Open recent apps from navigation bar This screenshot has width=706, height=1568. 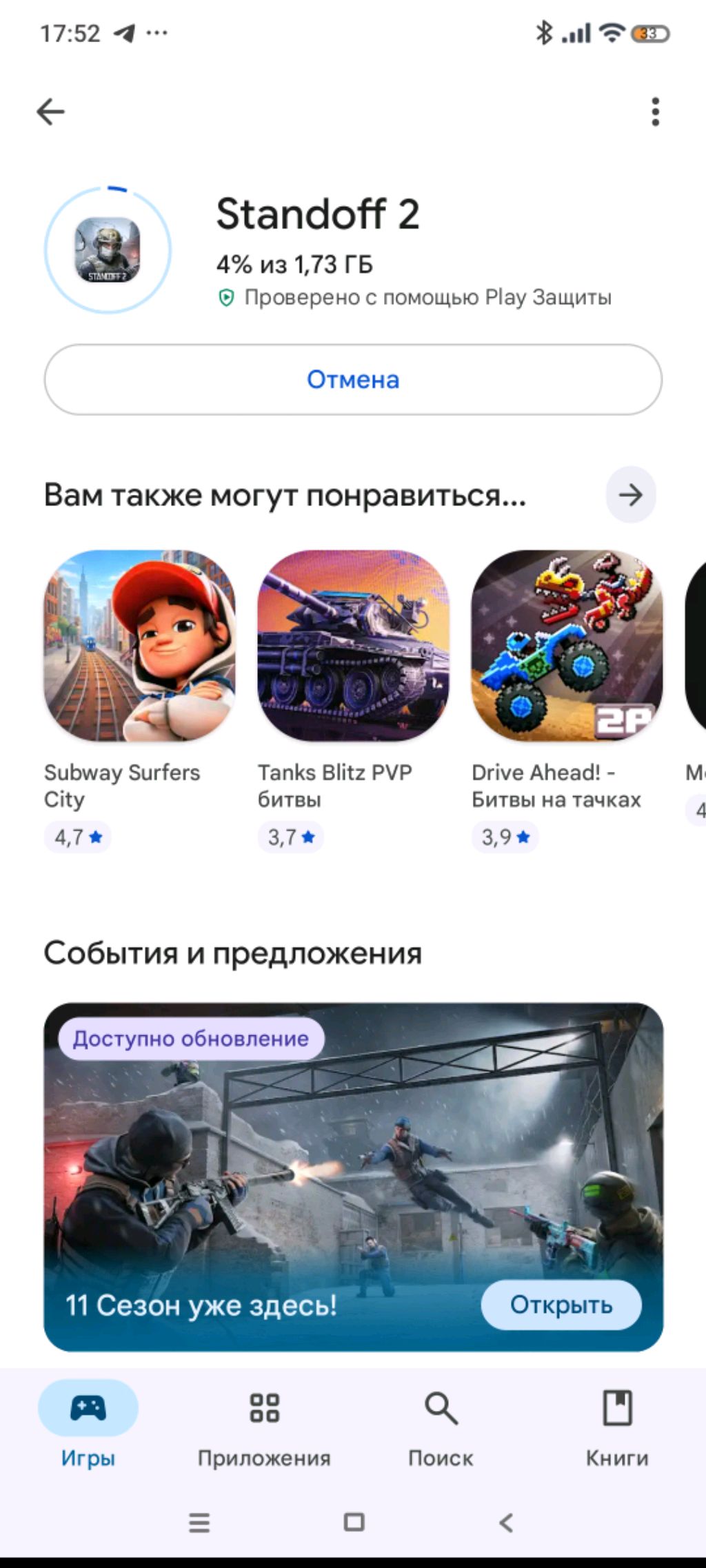coord(199,1522)
